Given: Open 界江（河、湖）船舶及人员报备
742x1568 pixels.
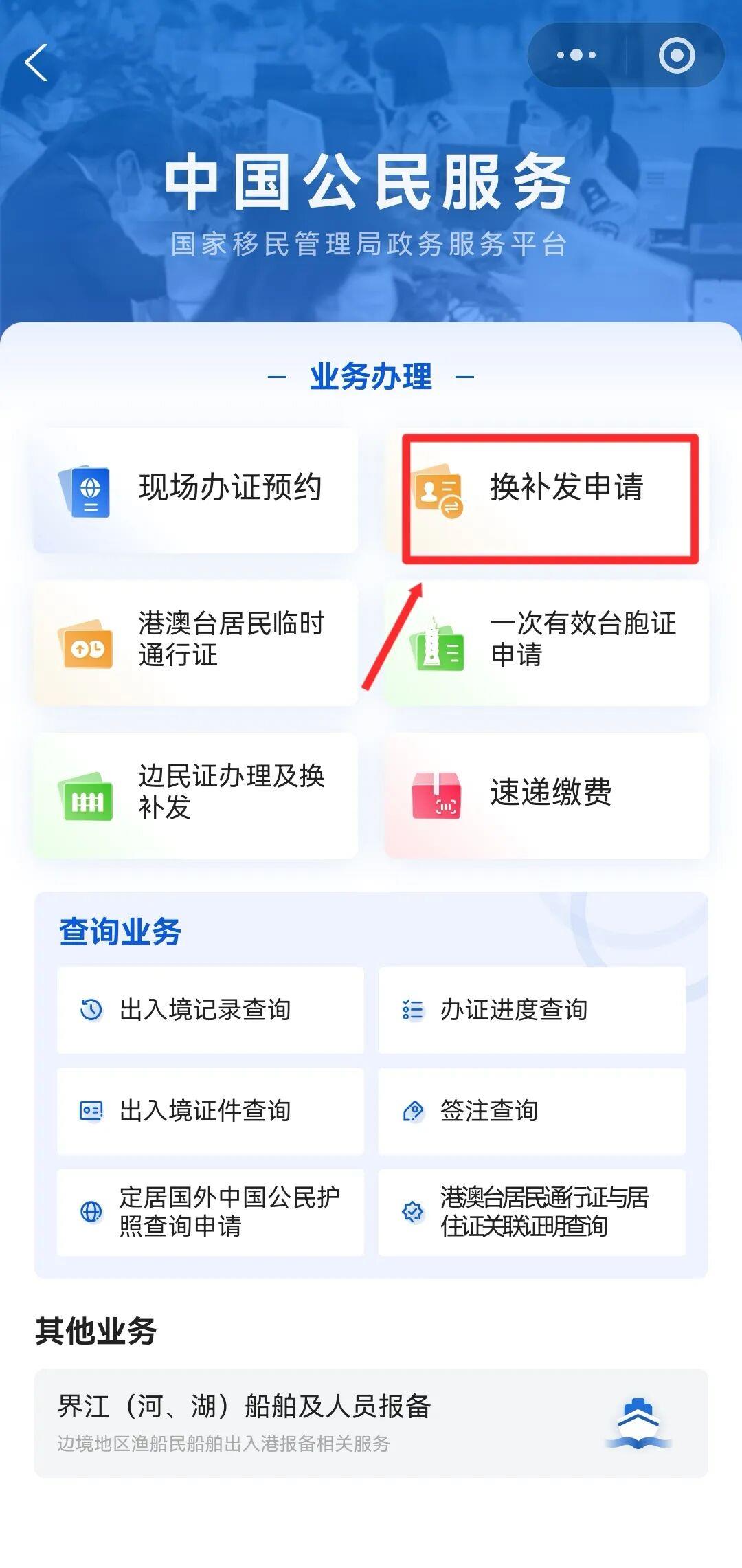Looking at the screenshot, I should point(371,1422).
